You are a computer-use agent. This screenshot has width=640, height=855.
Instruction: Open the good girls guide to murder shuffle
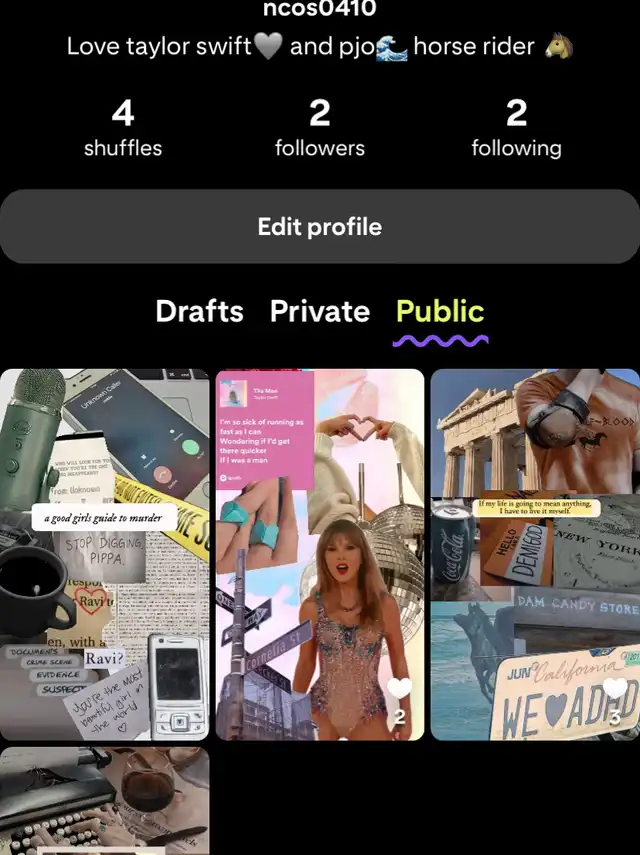(104, 554)
